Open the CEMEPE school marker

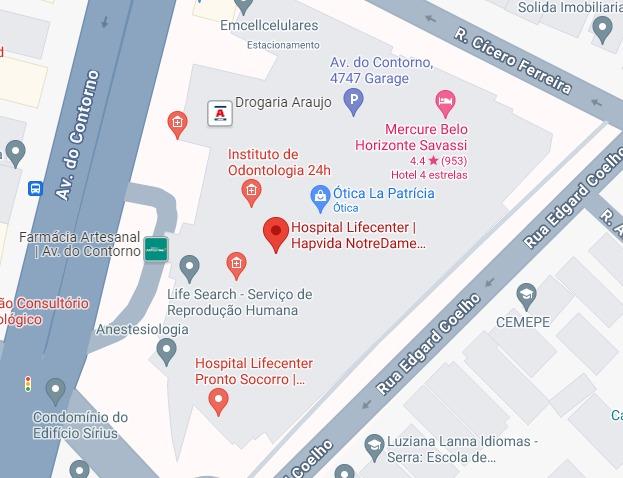tap(526, 295)
